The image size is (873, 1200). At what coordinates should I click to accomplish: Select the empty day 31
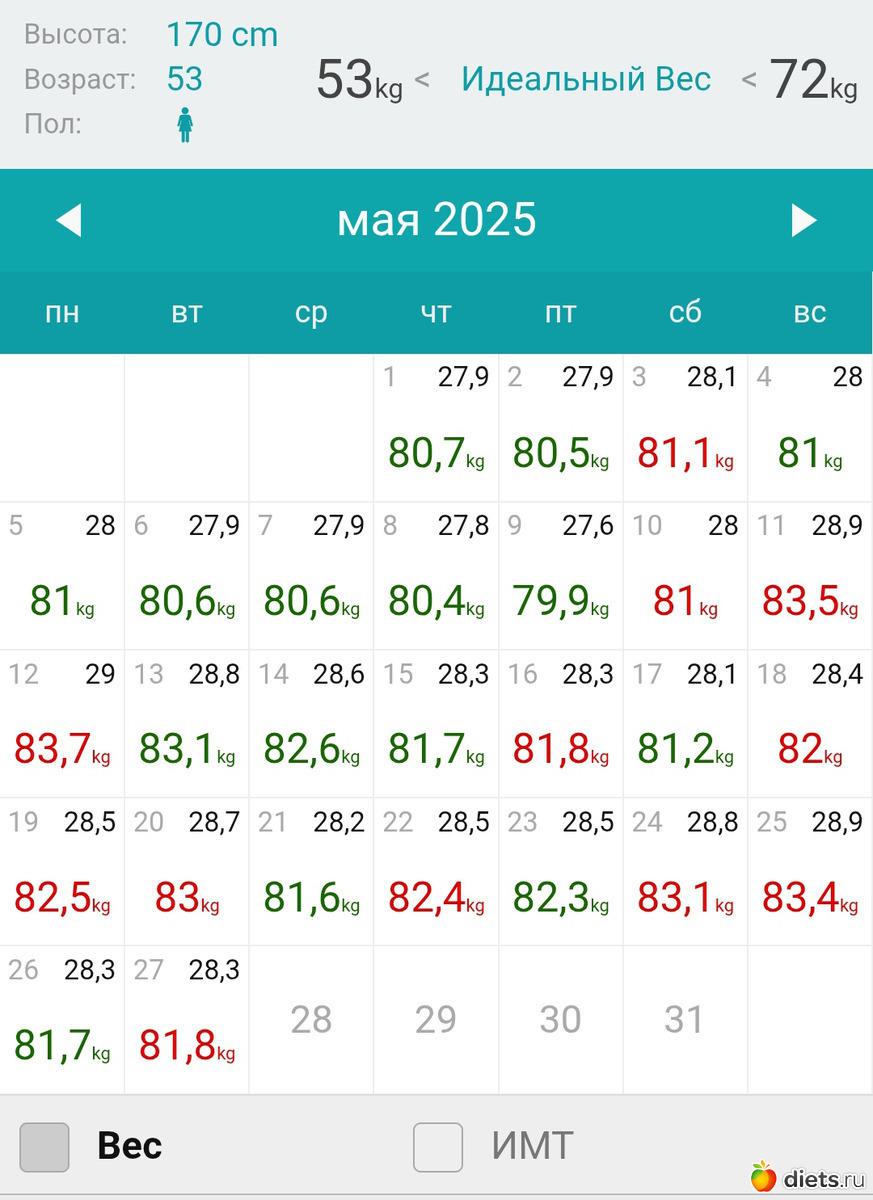pyautogui.click(x=684, y=1020)
